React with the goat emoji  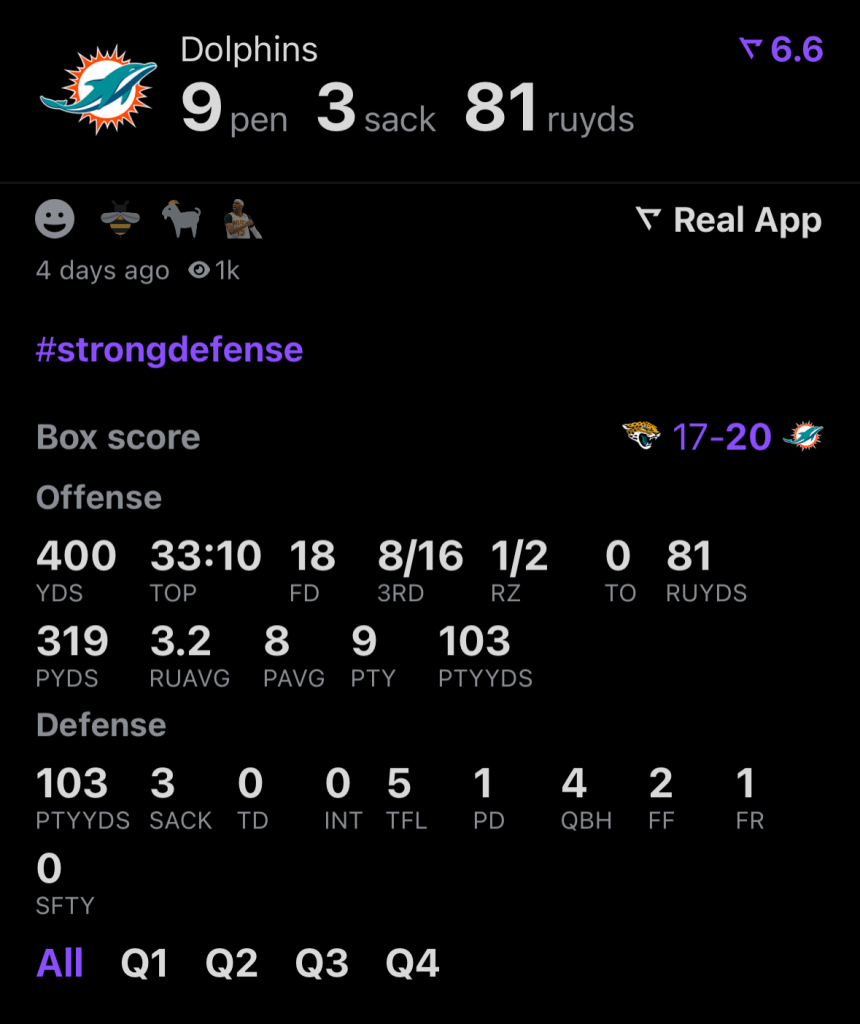pos(181,218)
